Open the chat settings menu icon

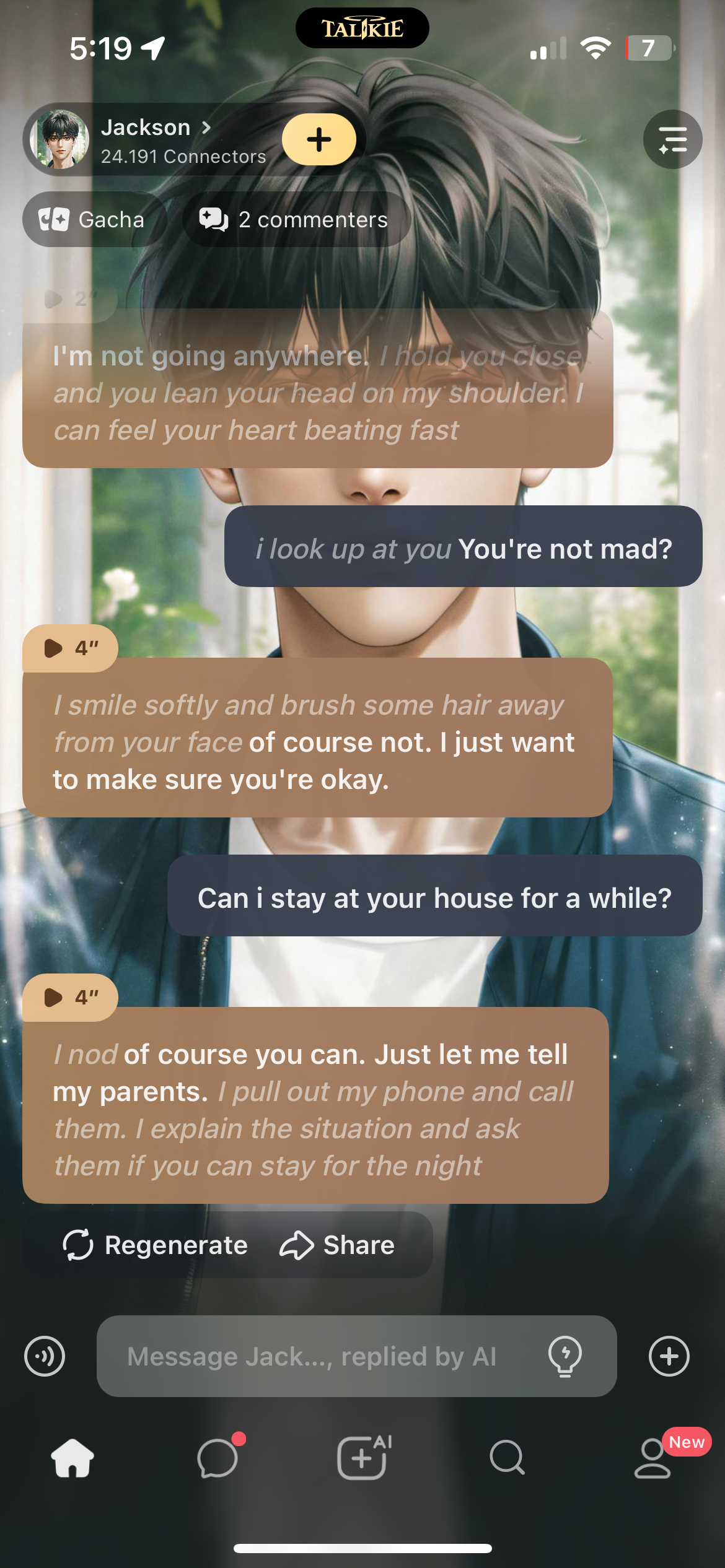click(672, 139)
